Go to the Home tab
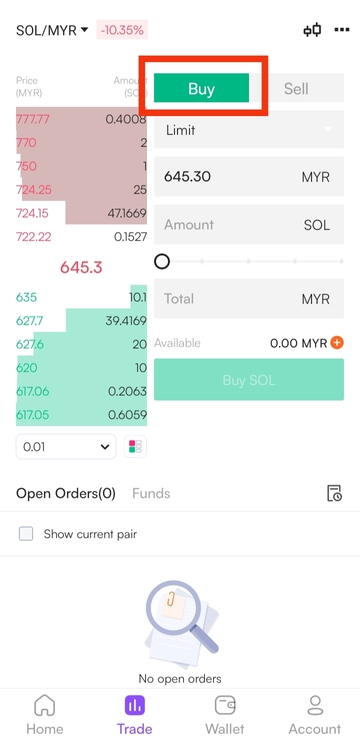 tap(45, 715)
